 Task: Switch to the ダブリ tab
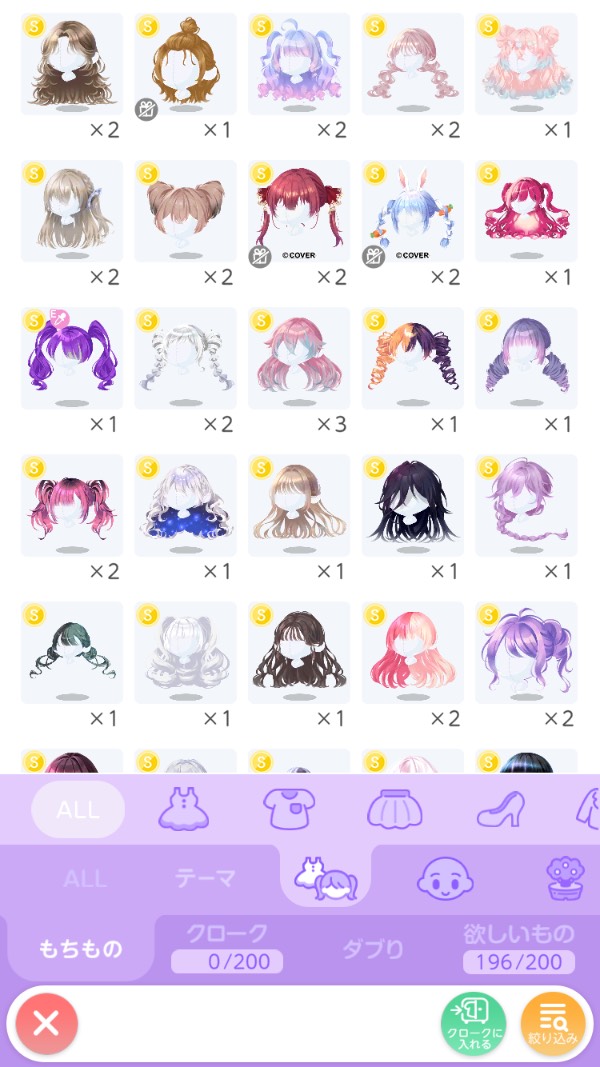click(x=373, y=948)
